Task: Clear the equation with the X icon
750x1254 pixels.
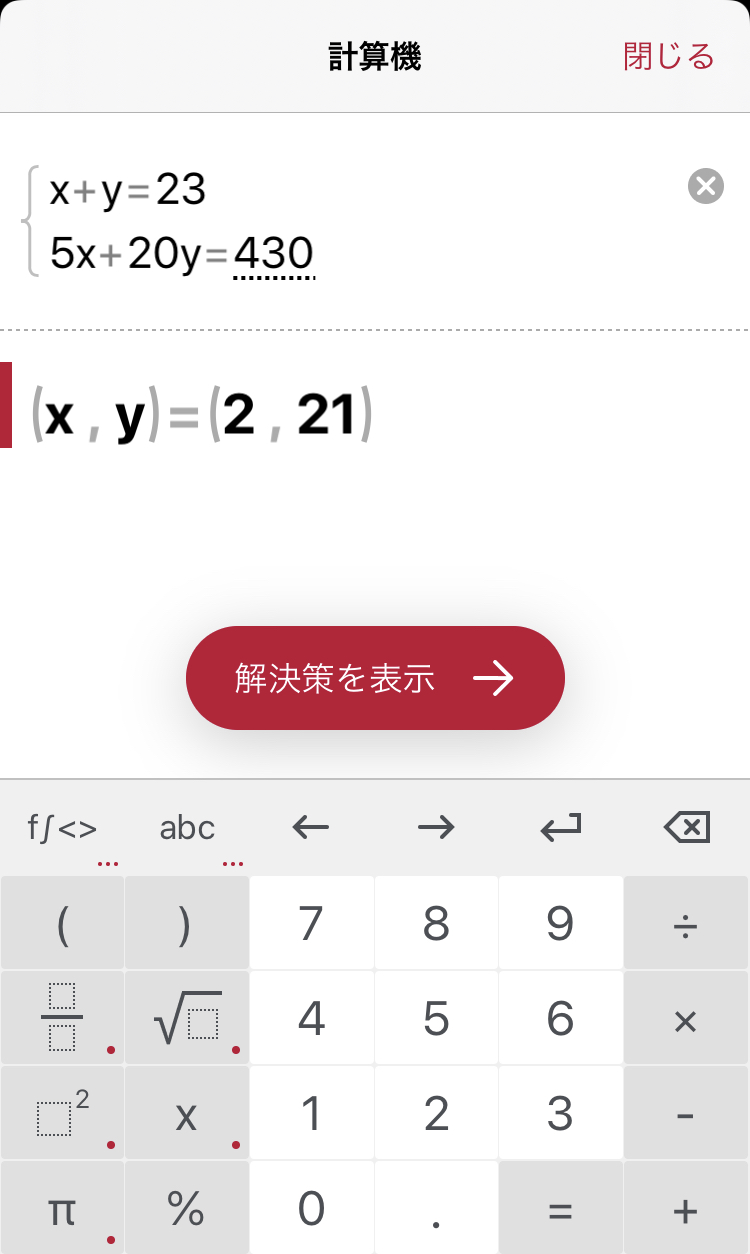Action: pos(706,186)
